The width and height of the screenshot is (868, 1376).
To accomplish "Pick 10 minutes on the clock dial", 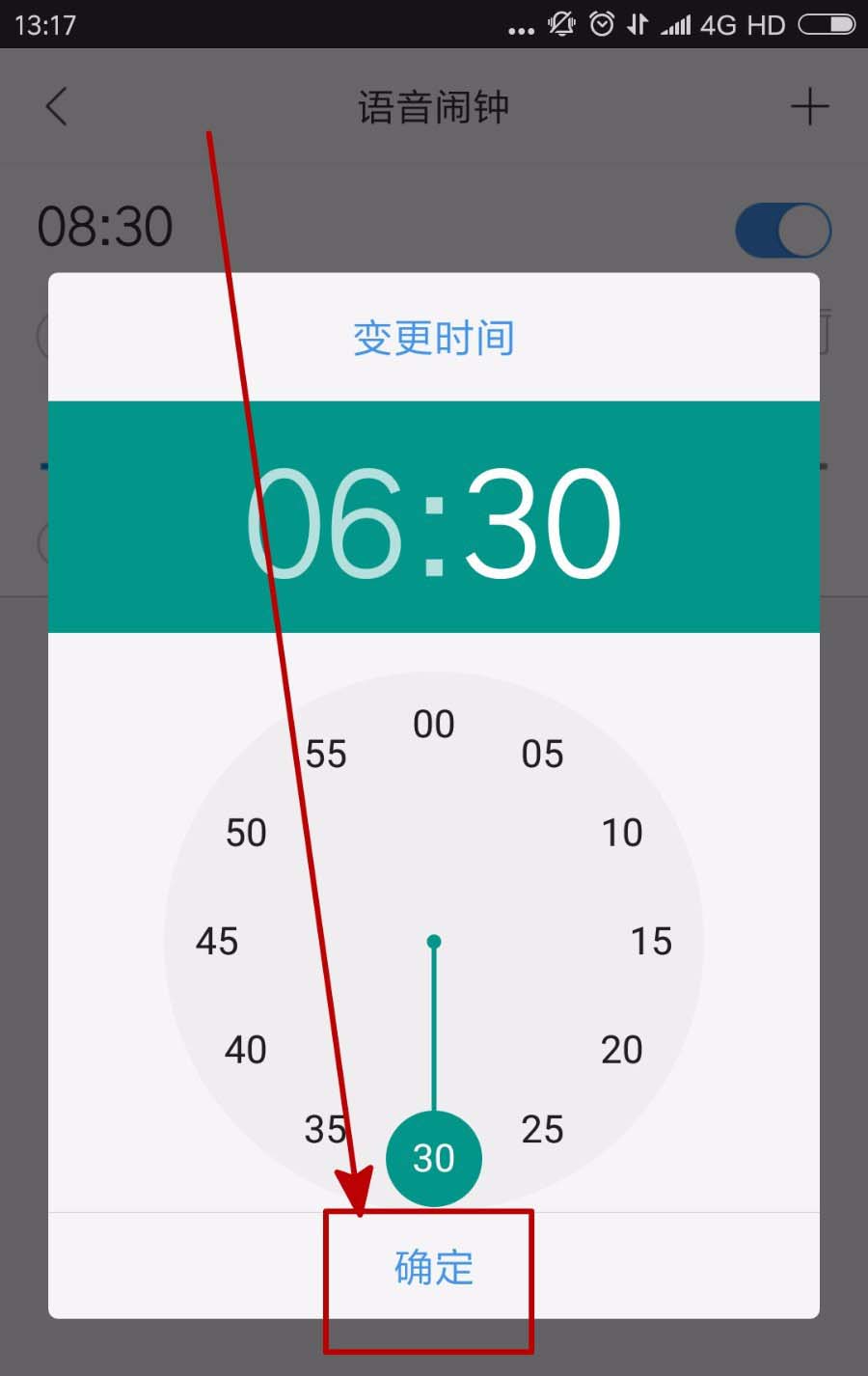I will pyautogui.click(x=621, y=833).
